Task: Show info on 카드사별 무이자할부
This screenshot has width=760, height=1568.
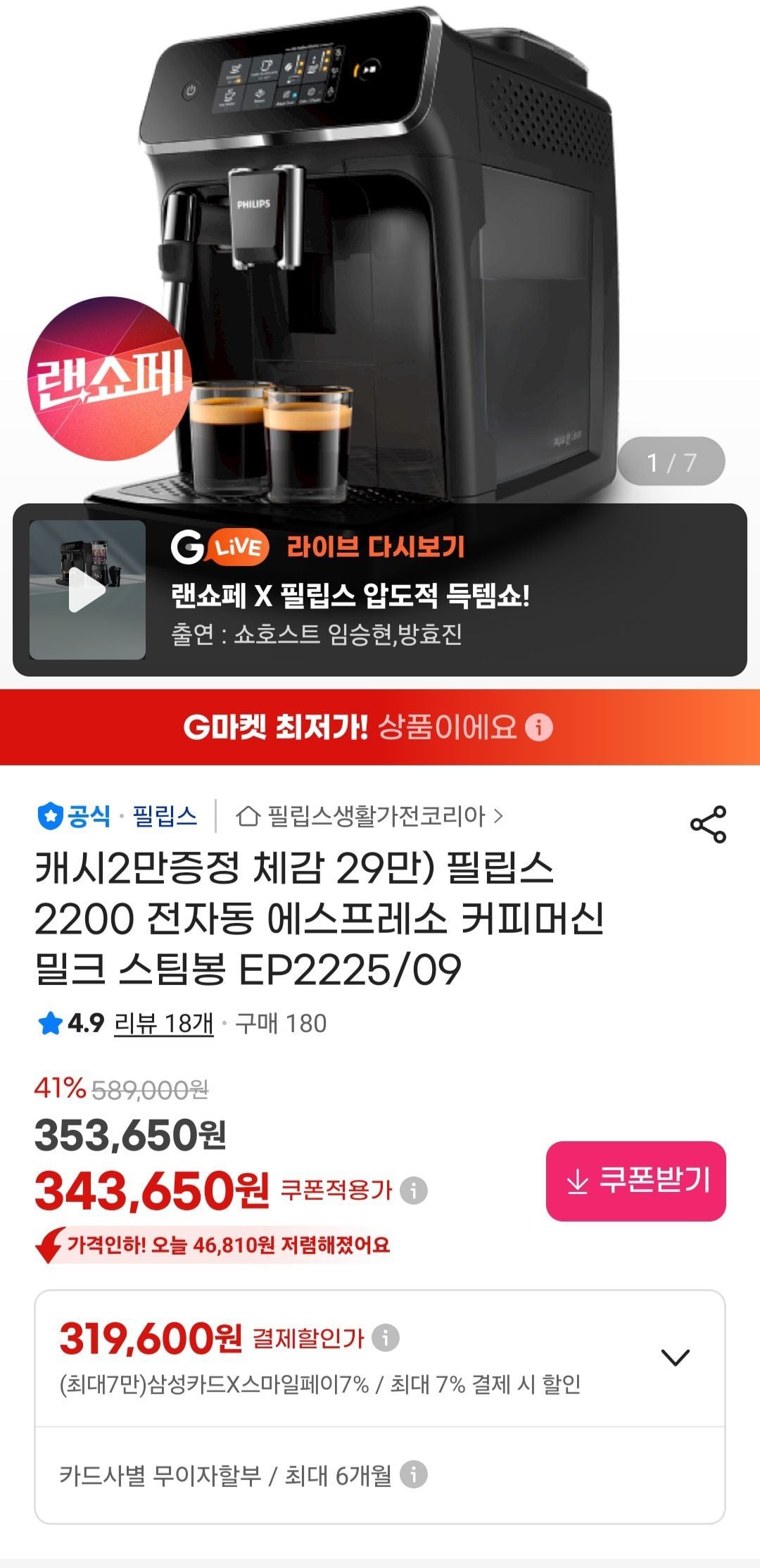Action: 414,1474
